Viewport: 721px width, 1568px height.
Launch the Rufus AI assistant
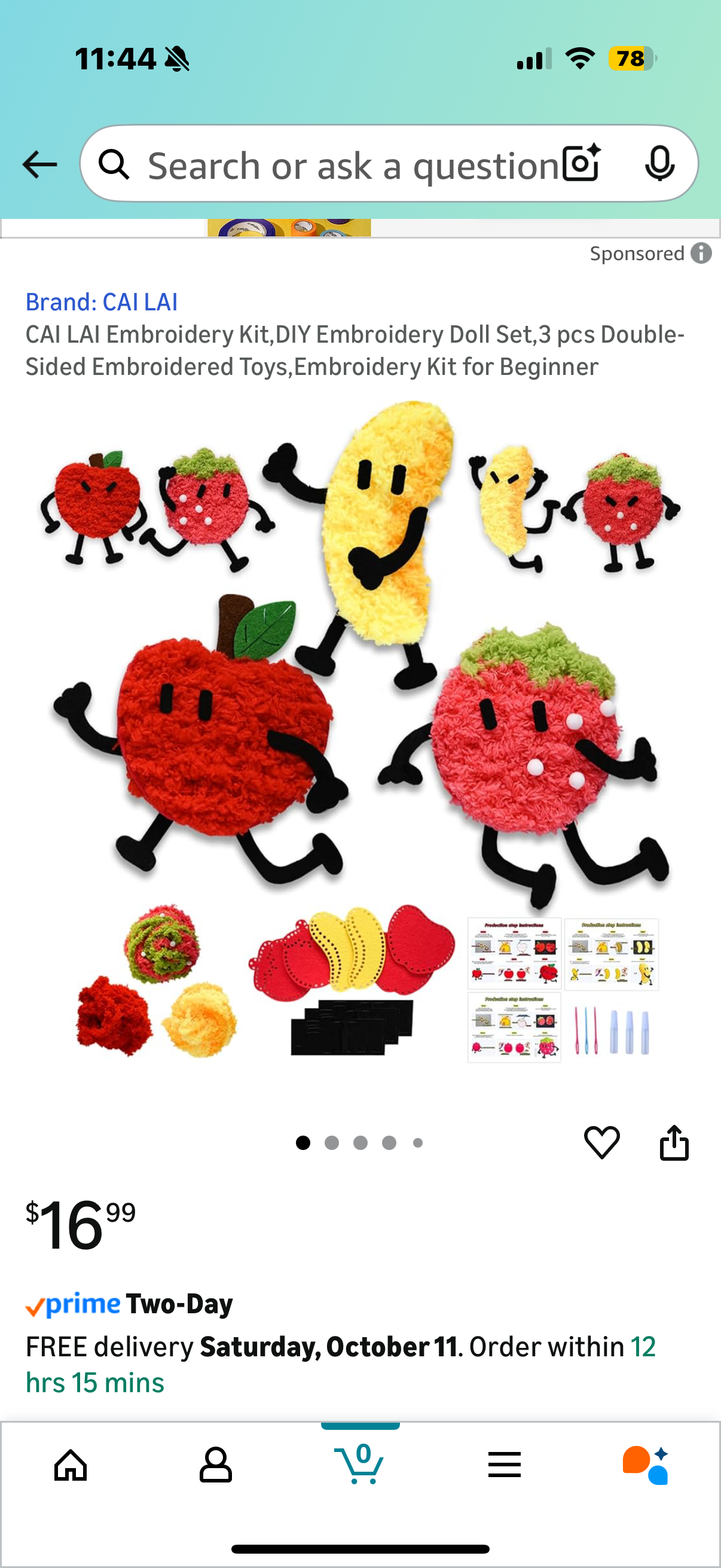[x=646, y=1465]
